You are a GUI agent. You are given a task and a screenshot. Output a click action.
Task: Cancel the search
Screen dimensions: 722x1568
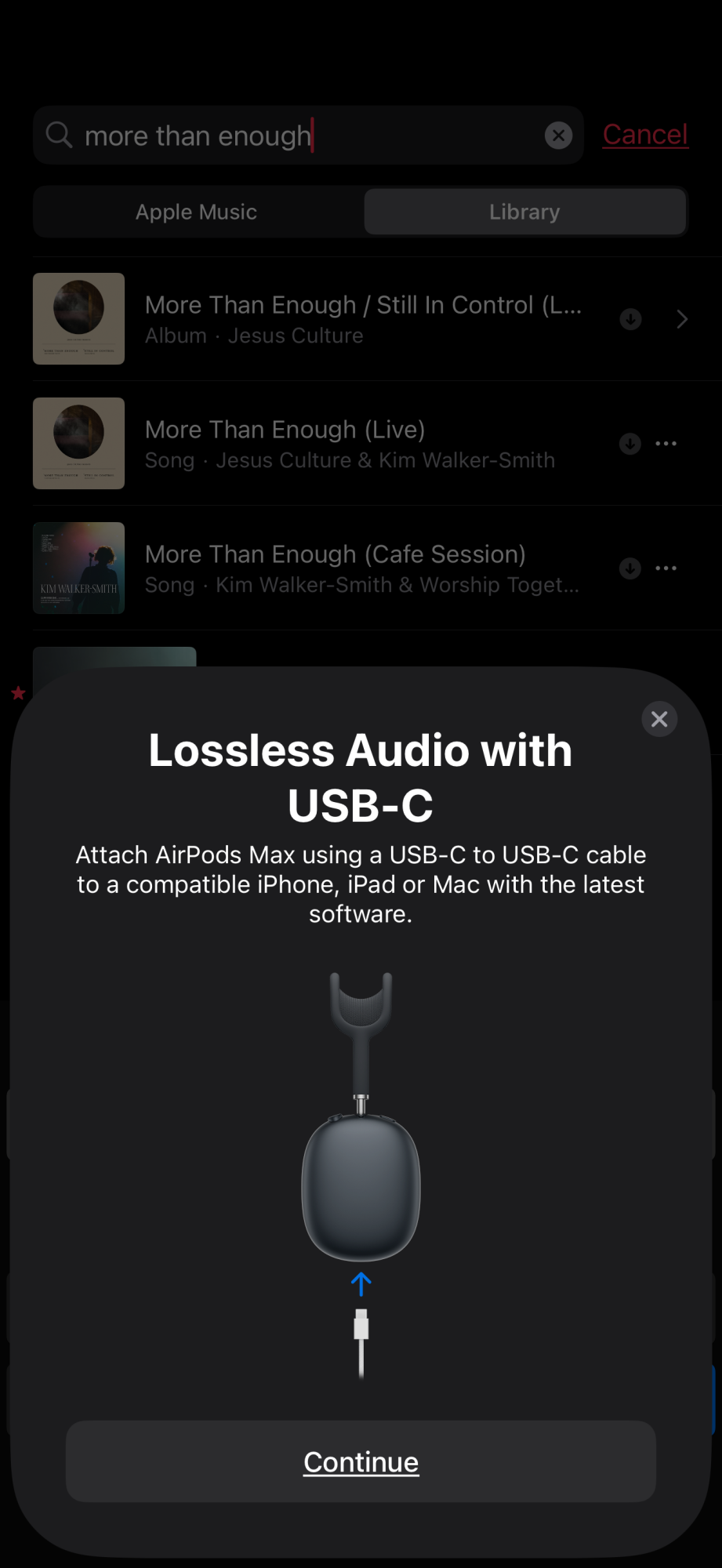[644, 135]
